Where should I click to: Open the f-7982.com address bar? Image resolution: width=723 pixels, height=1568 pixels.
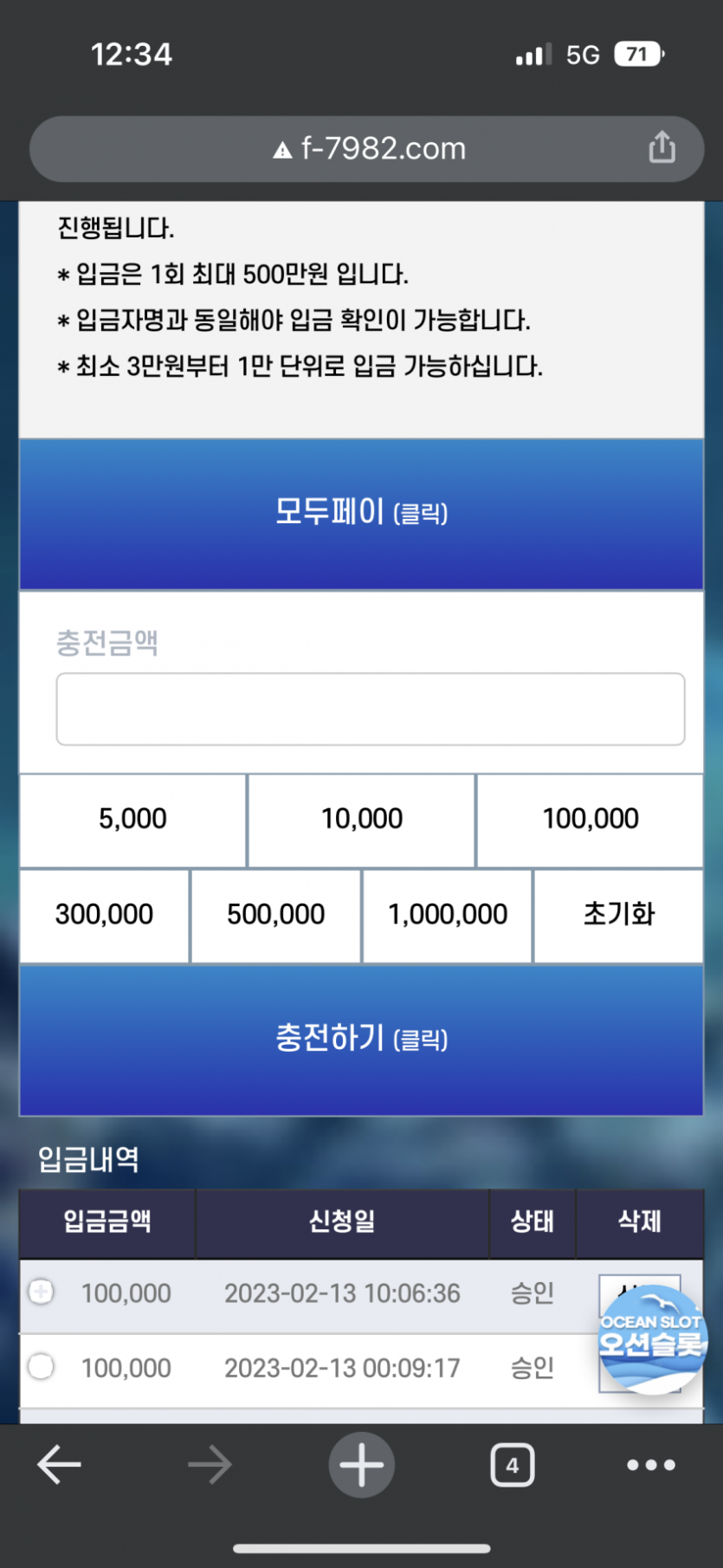(x=368, y=149)
